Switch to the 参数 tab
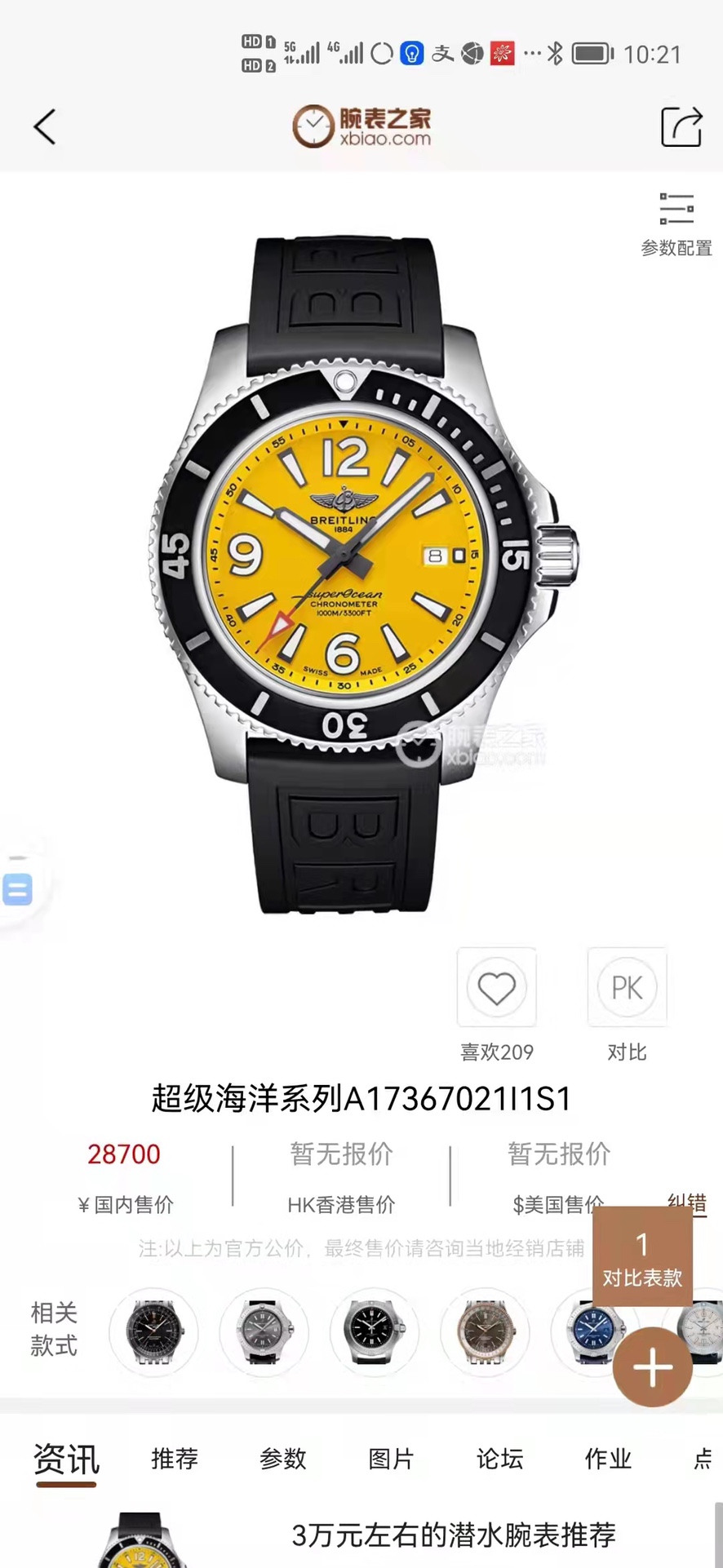Viewport: 723px width, 1568px height. click(x=282, y=1459)
